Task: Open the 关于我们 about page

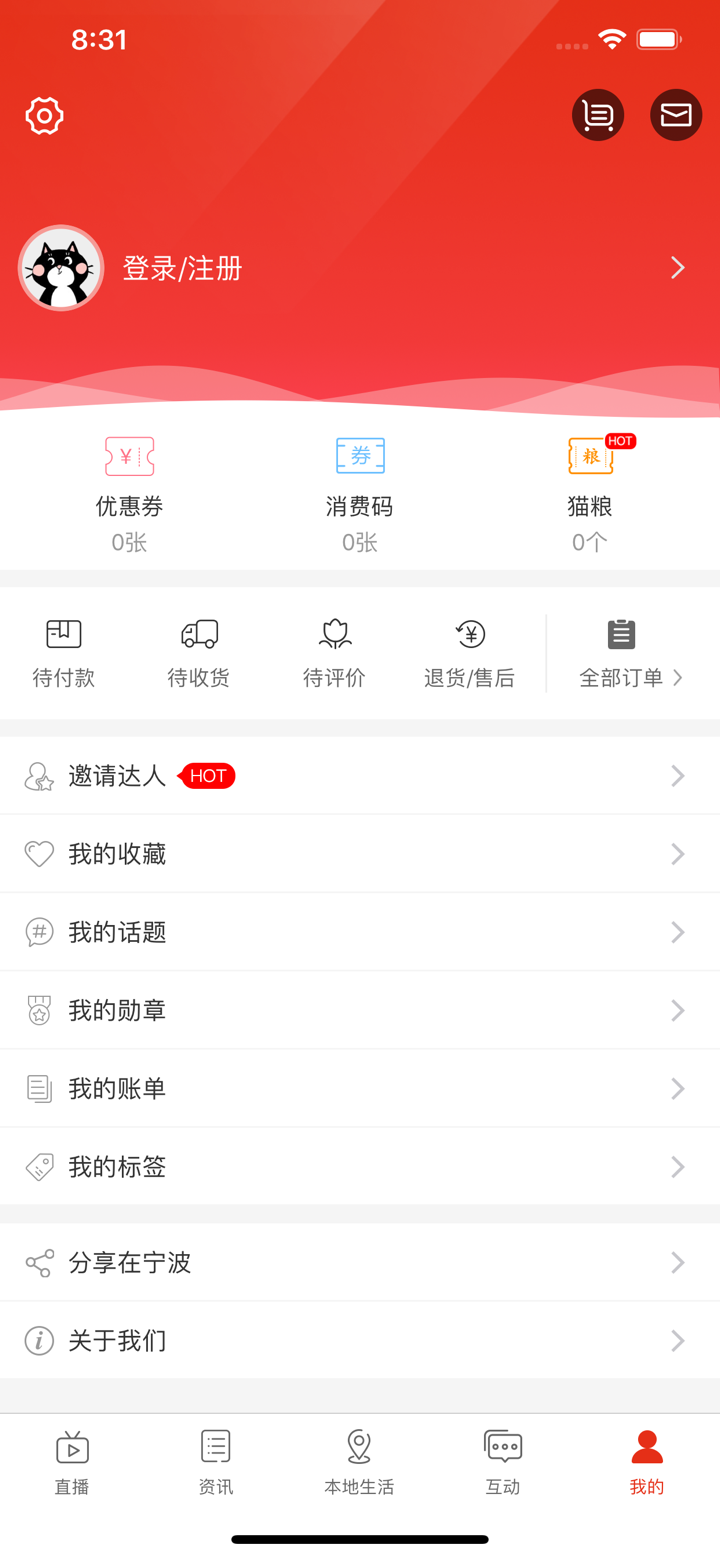Action: pos(360,1340)
